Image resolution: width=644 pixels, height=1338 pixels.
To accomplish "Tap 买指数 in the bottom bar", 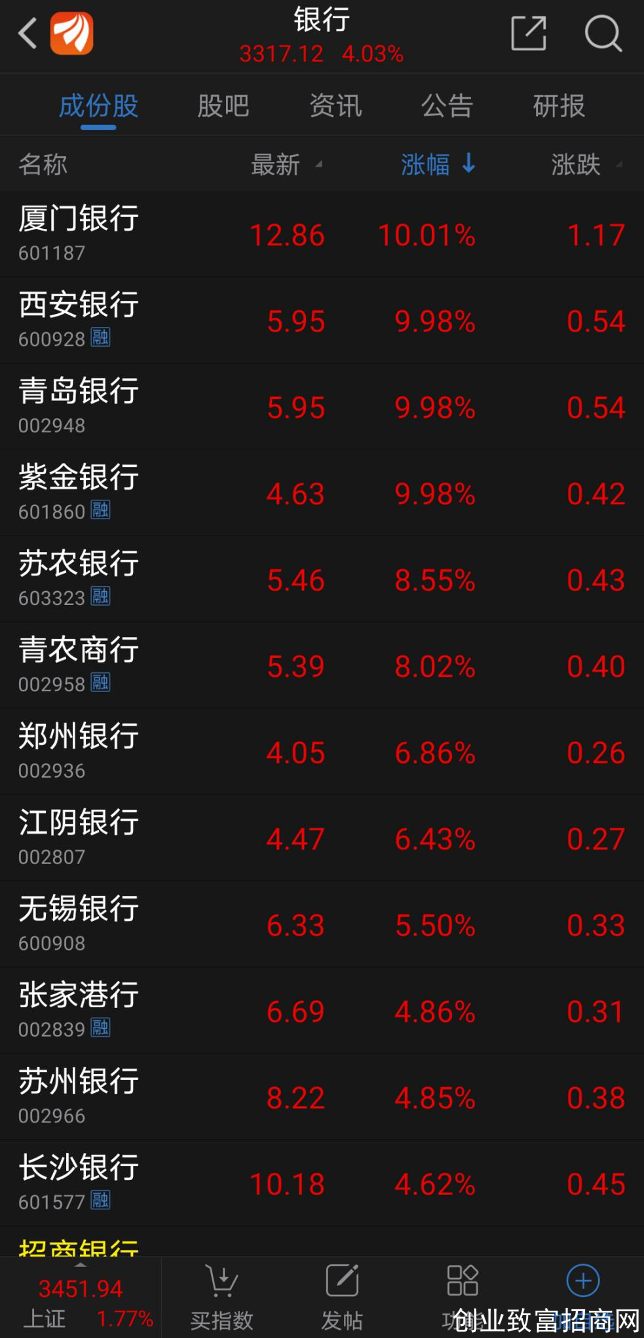I will [222, 1298].
